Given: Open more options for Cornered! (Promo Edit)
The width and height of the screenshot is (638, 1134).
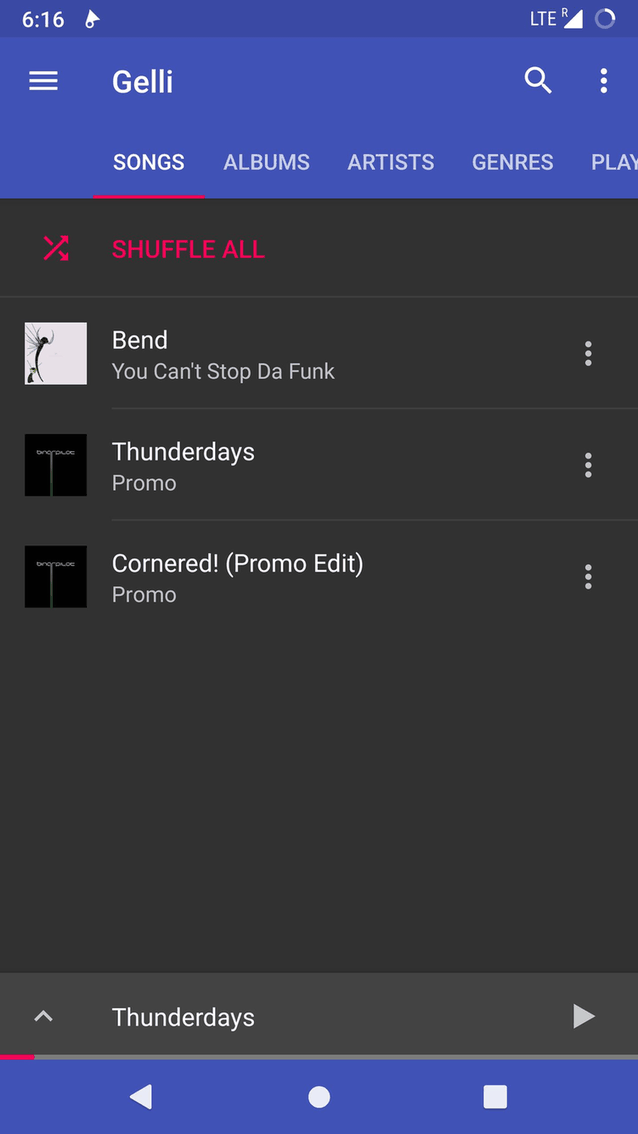Looking at the screenshot, I should [x=588, y=577].
